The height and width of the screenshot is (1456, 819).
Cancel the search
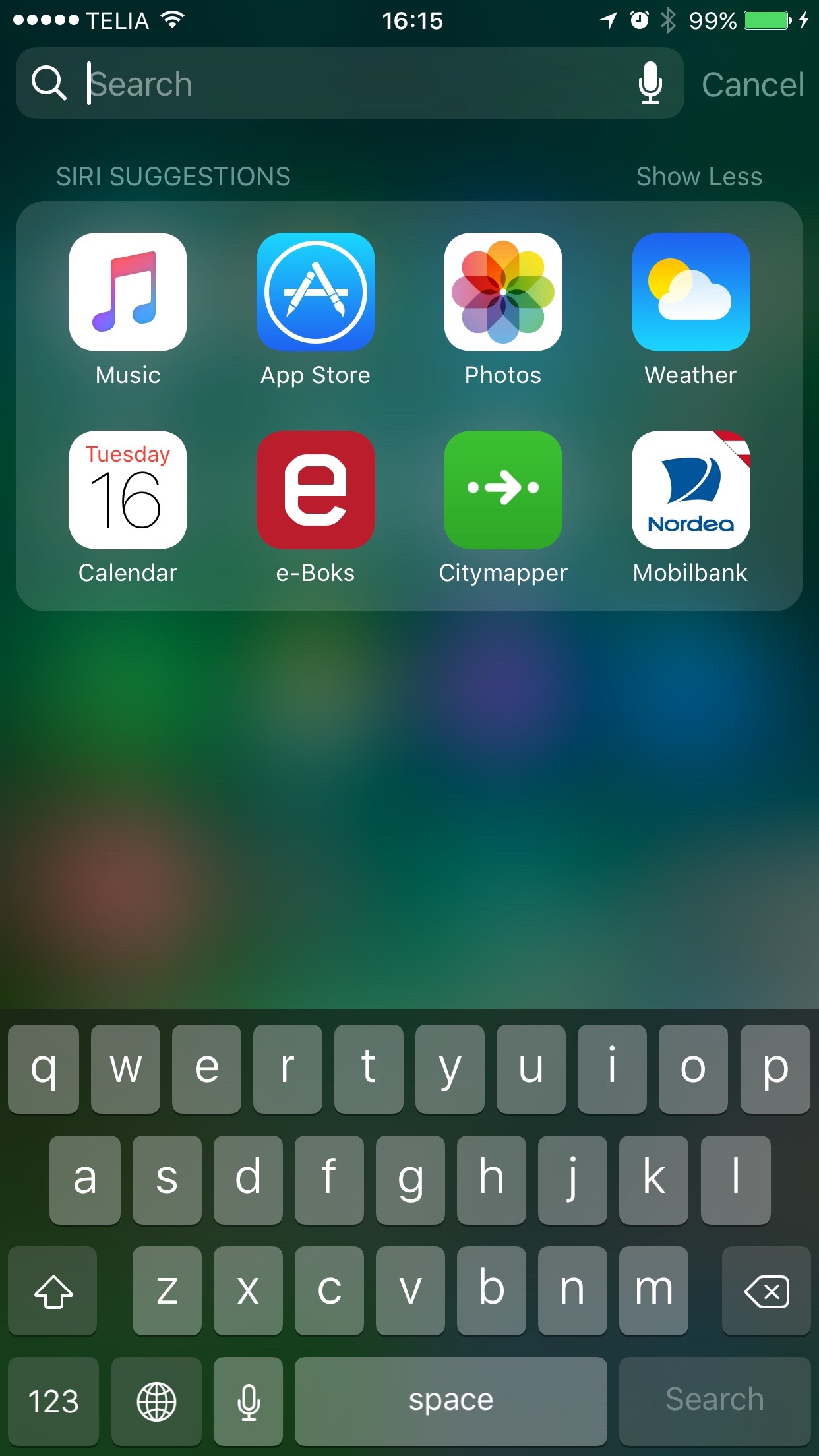pos(752,84)
